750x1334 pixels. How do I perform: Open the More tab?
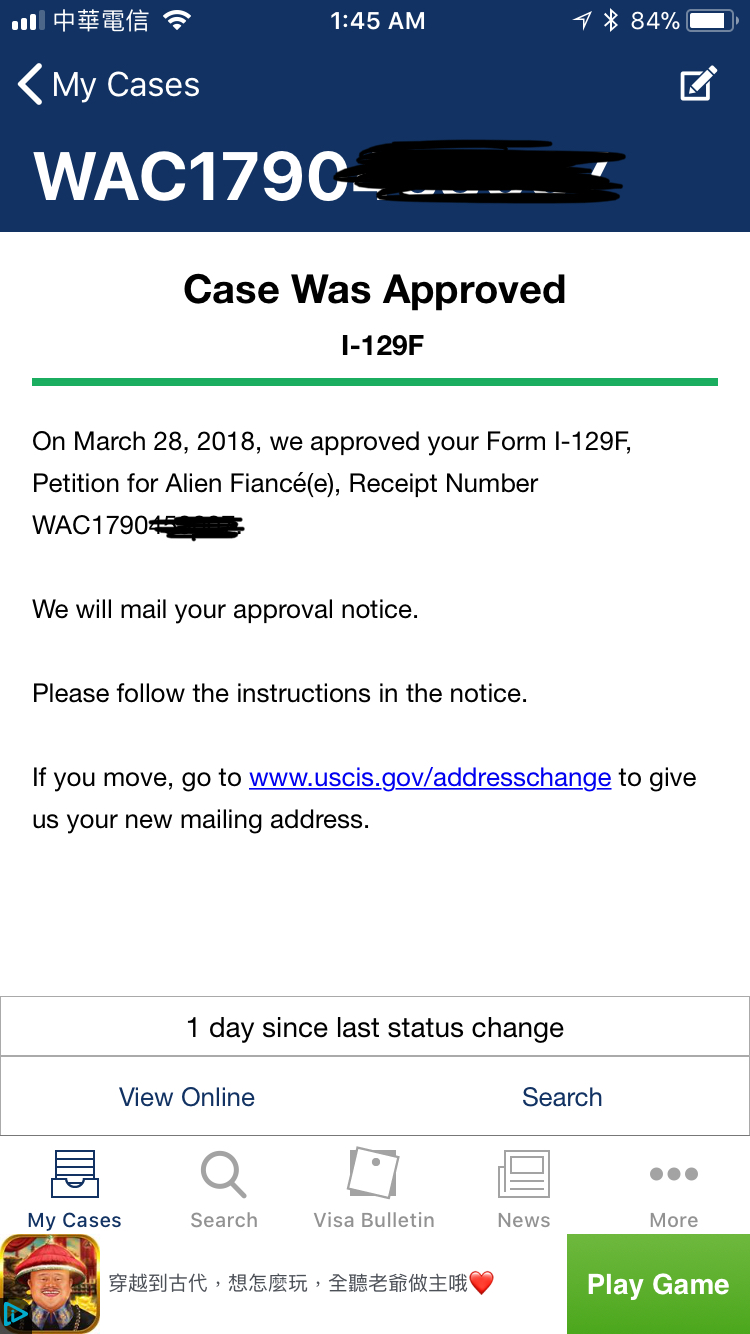click(674, 1190)
